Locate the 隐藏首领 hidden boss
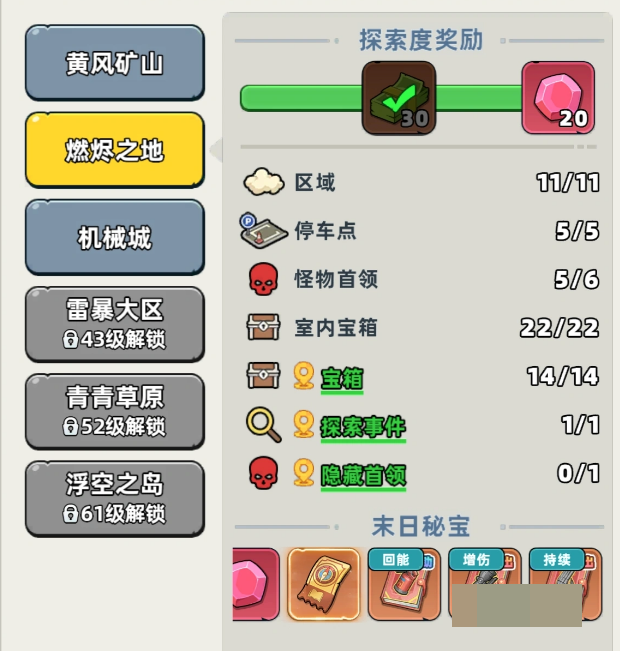The height and width of the screenshot is (651, 620). click(363, 475)
